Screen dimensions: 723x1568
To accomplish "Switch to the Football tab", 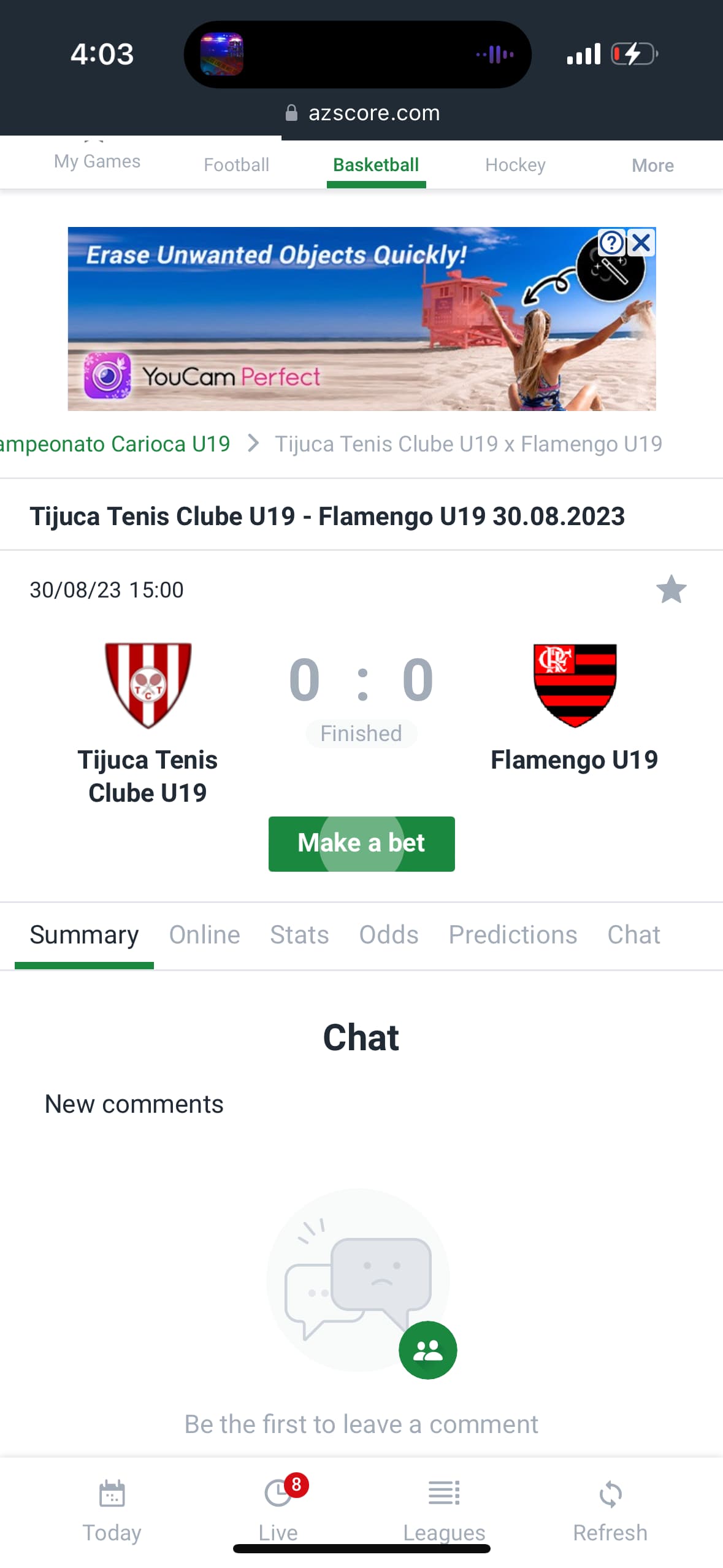I will pyautogui.click(x=236, y=164).
